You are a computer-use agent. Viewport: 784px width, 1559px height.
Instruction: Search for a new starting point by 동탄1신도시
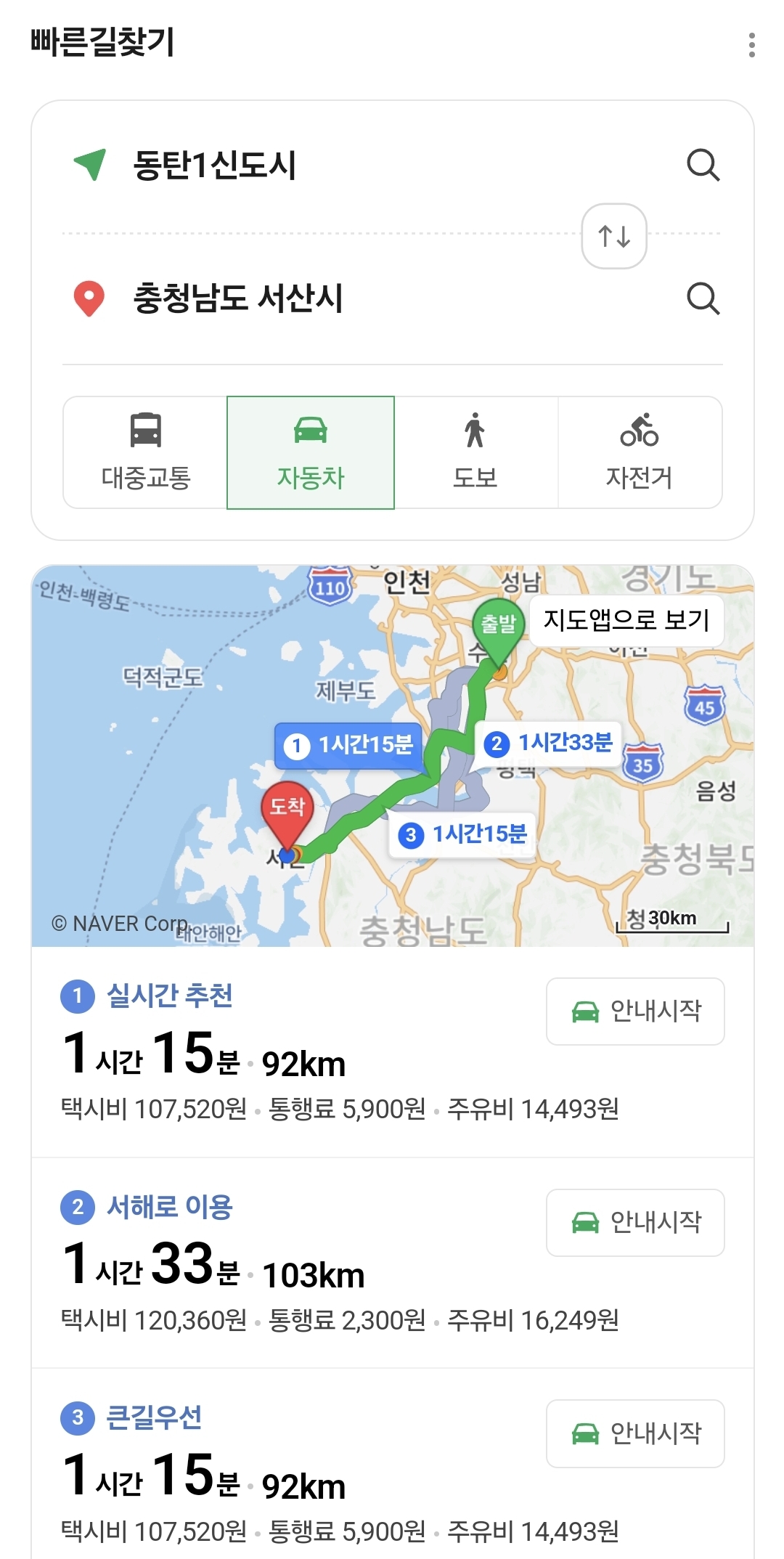point(703,166)
